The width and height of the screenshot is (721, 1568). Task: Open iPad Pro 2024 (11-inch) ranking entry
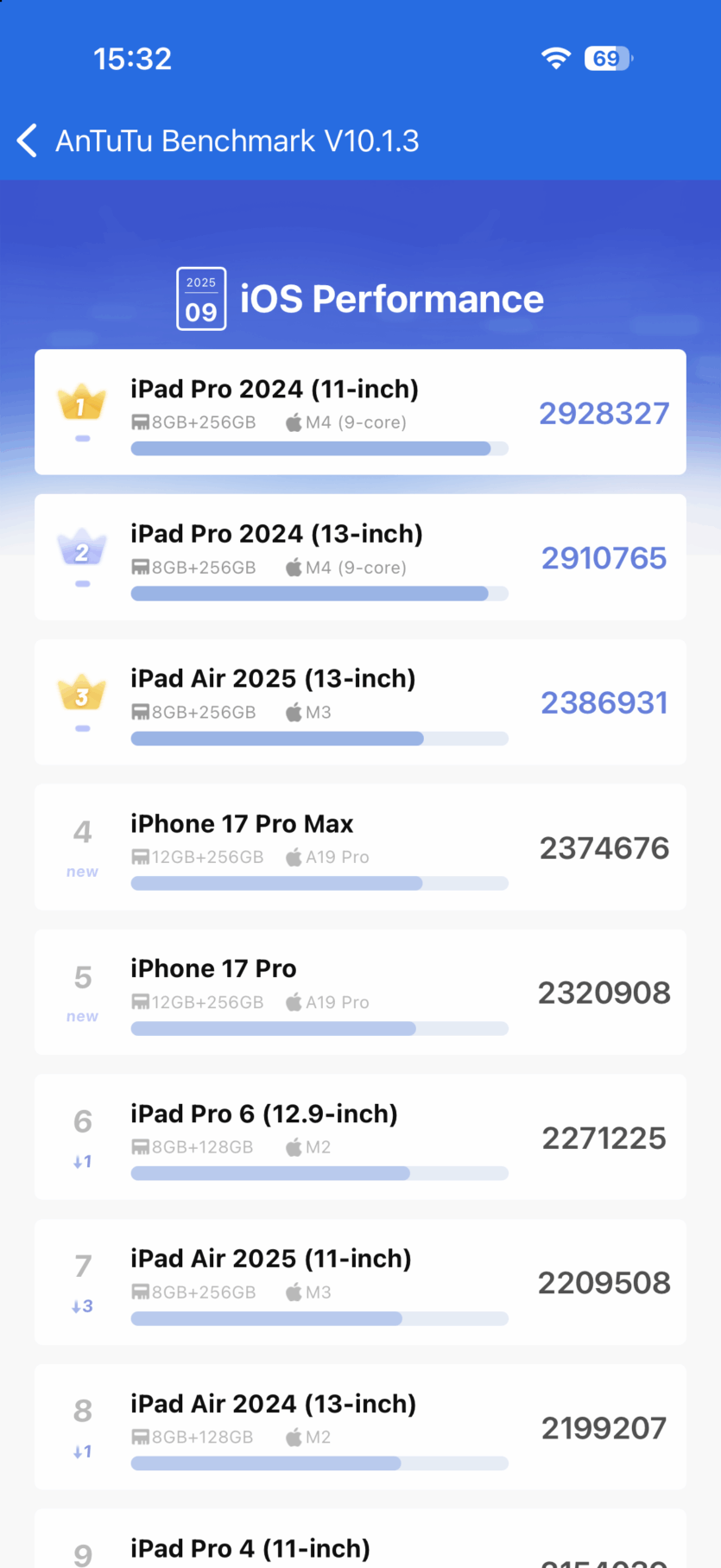point(360,412)
